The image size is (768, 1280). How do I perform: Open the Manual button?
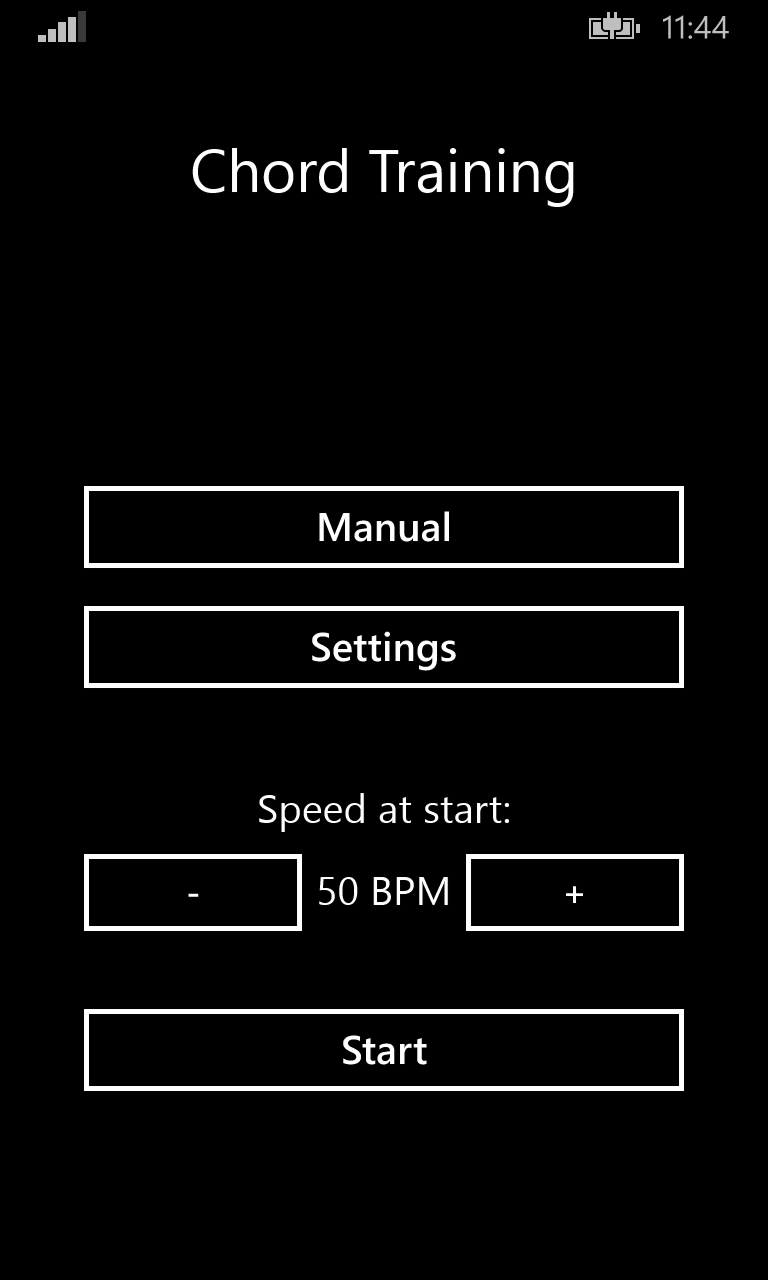point(384,527)
